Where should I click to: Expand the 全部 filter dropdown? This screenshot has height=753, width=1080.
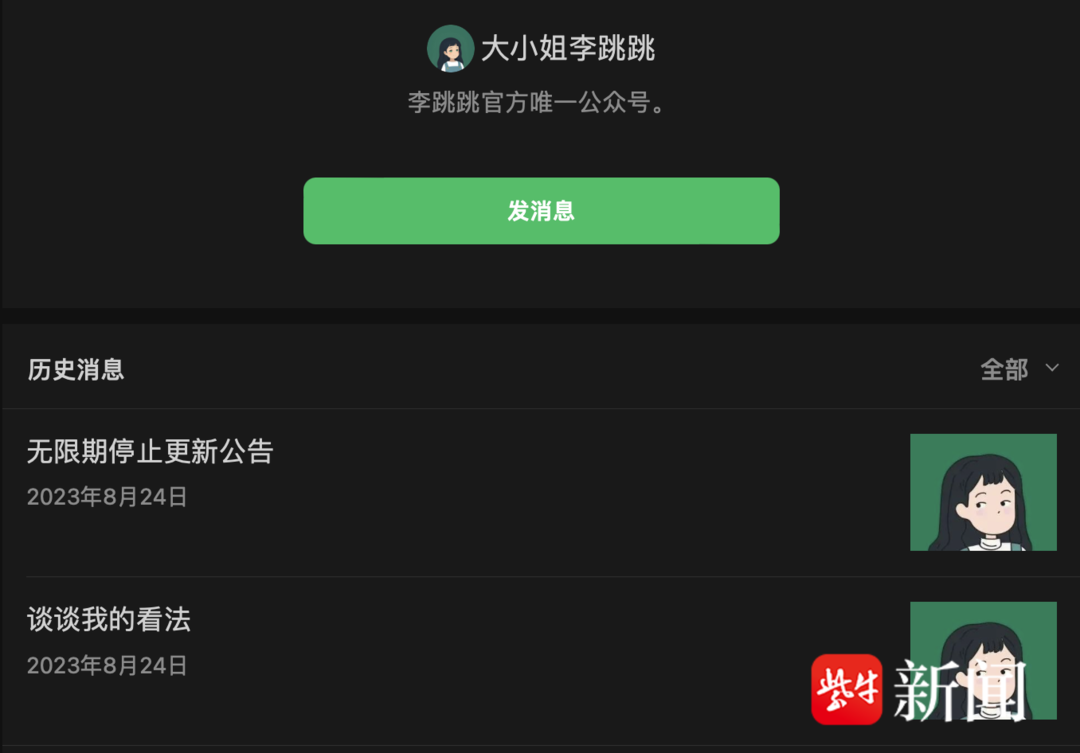(1019, 369)
